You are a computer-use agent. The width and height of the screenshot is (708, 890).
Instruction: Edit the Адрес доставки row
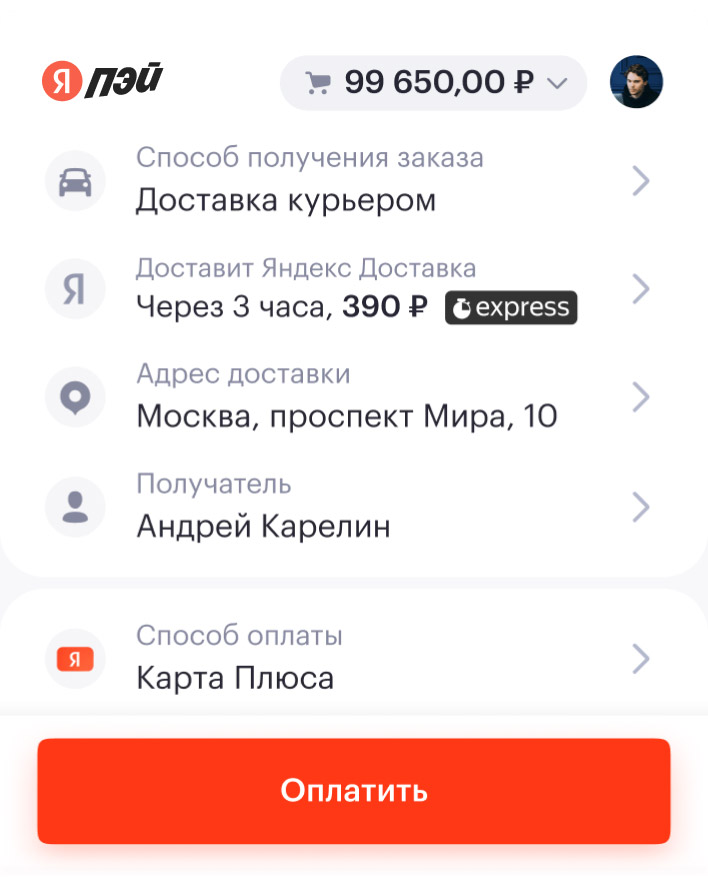348,398
